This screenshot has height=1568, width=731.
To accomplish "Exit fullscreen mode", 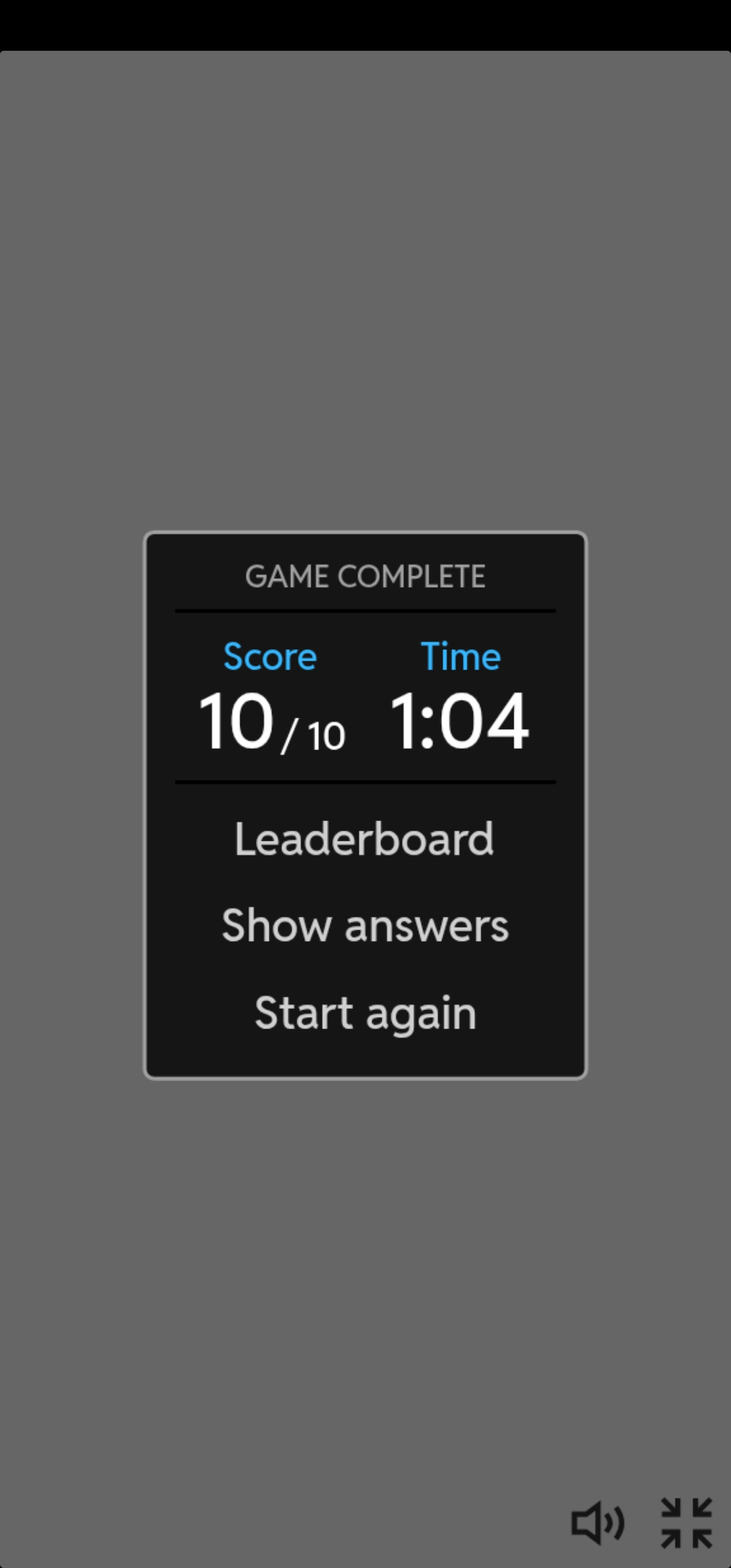I will (x=686, y=1523).
